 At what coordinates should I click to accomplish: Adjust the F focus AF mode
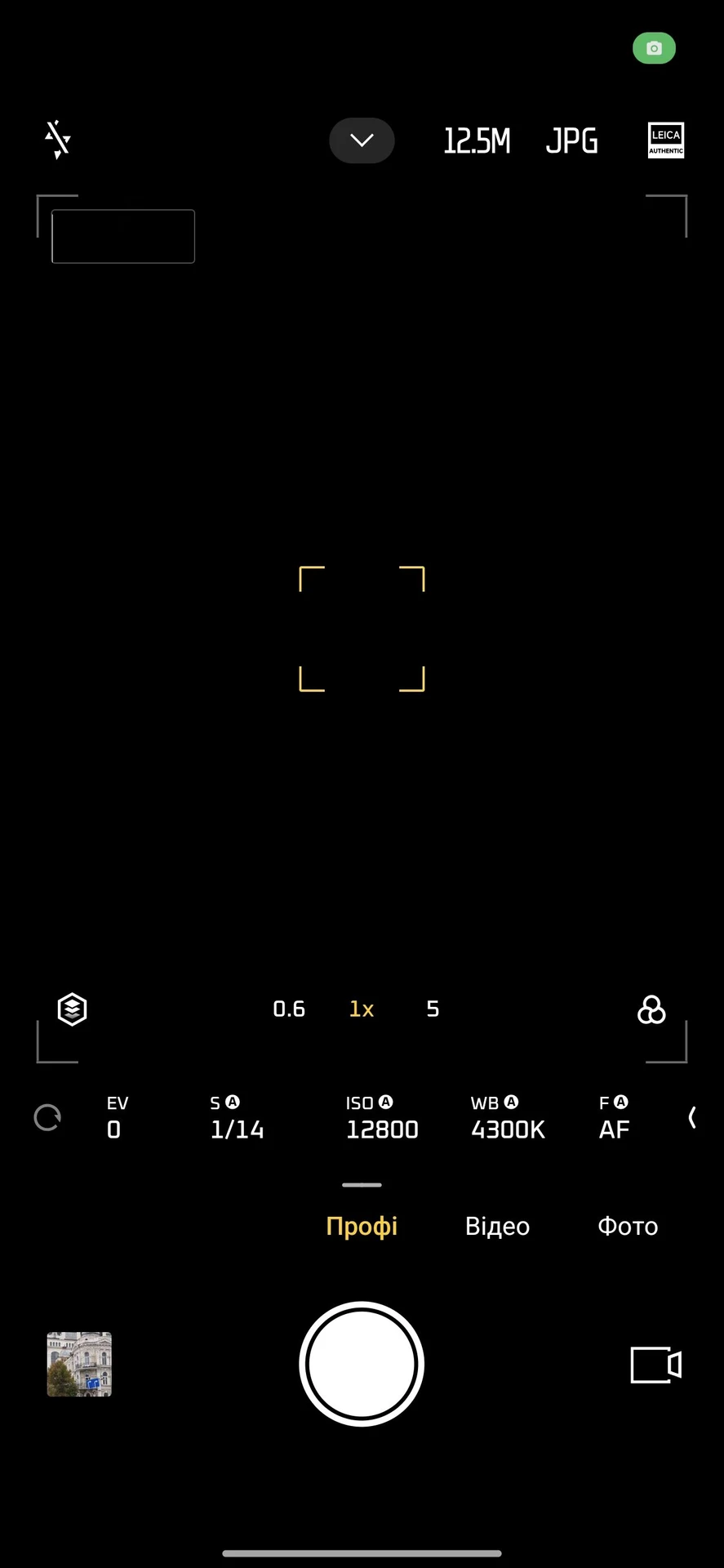(x=614, y=1117)
